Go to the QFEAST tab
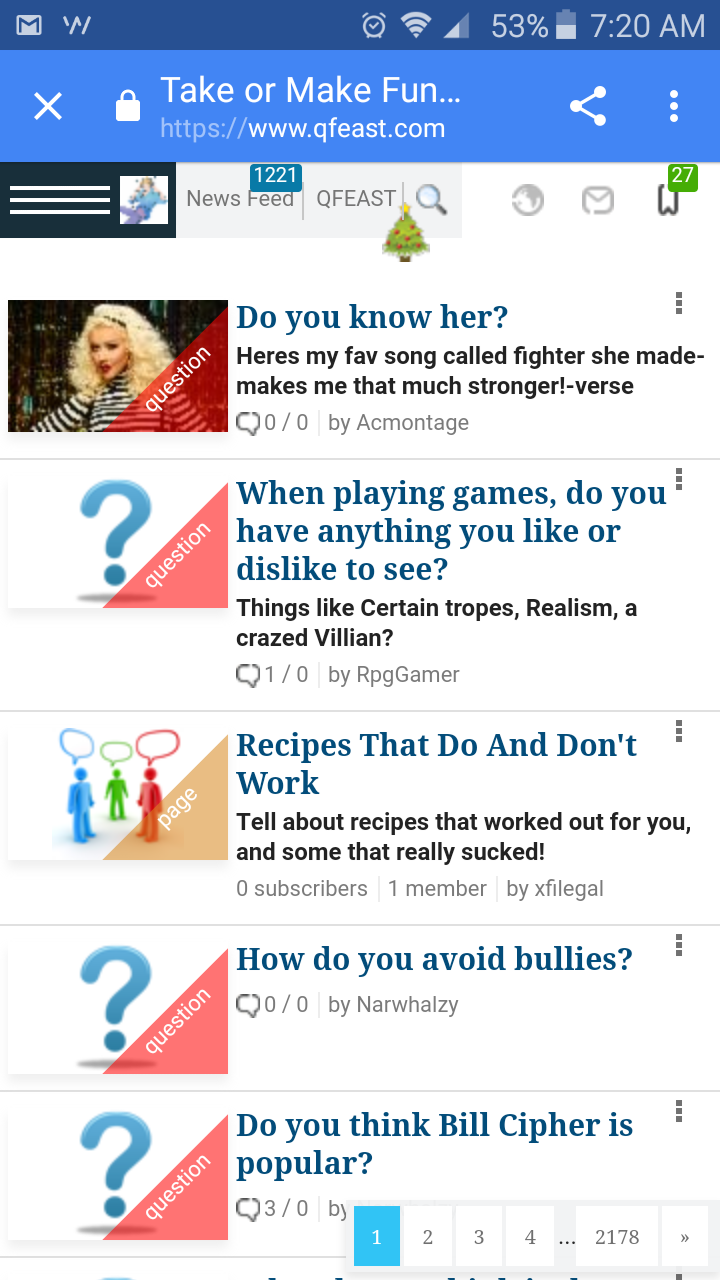This screenshot has height=1280, width=720. (356, 198)
